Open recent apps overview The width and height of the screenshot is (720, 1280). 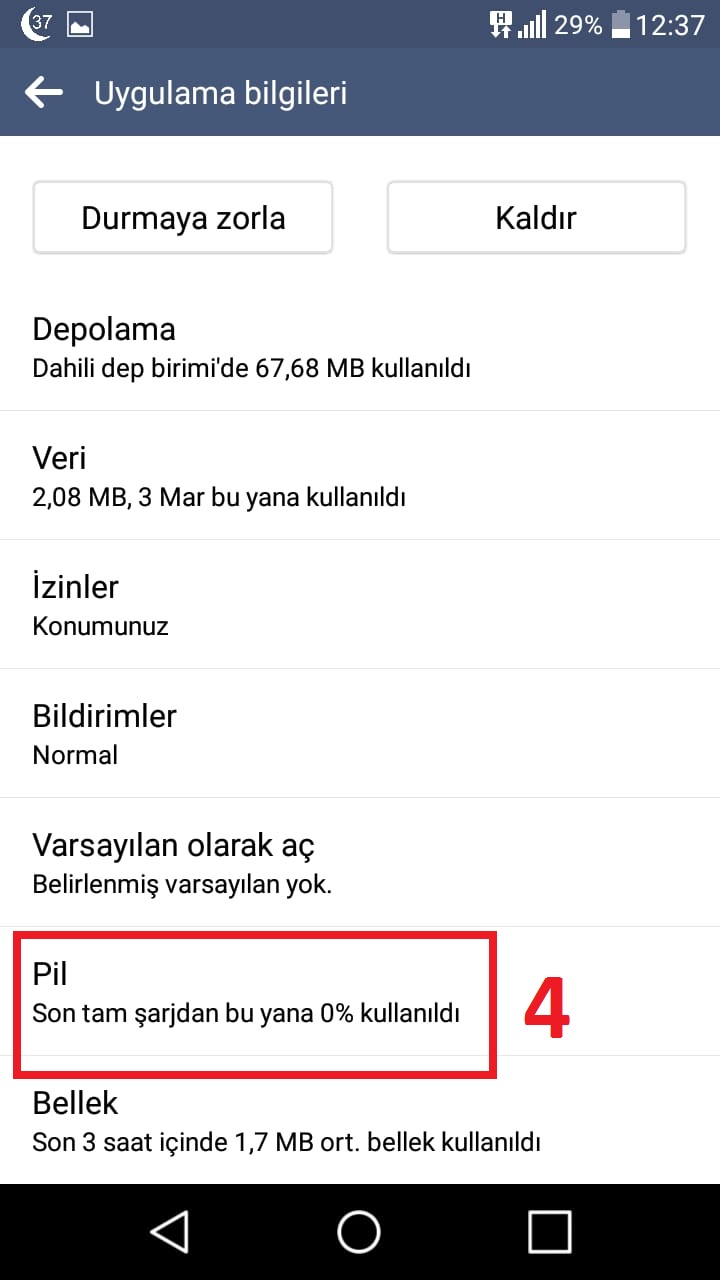click(549, 1232)
